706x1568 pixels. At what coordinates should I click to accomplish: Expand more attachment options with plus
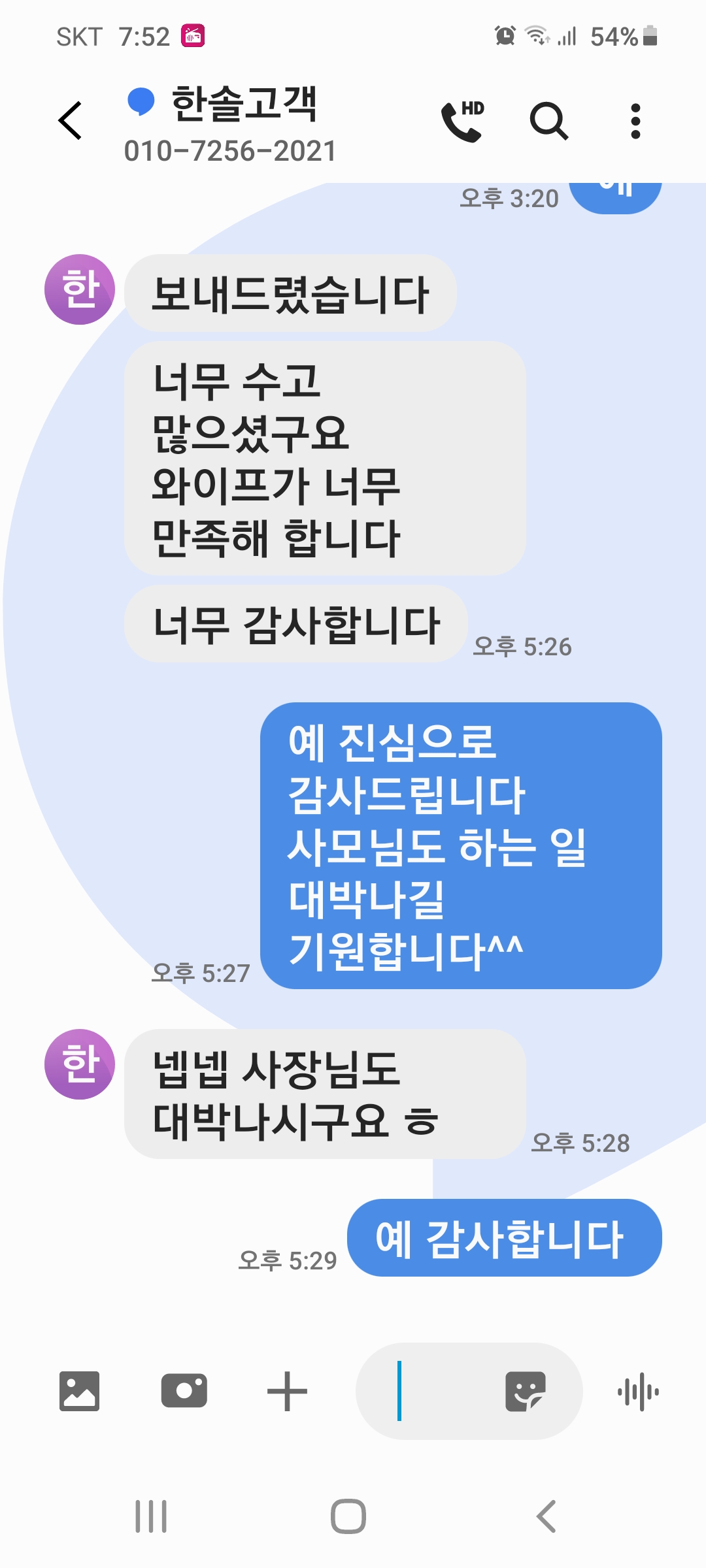pos(287,1391)
